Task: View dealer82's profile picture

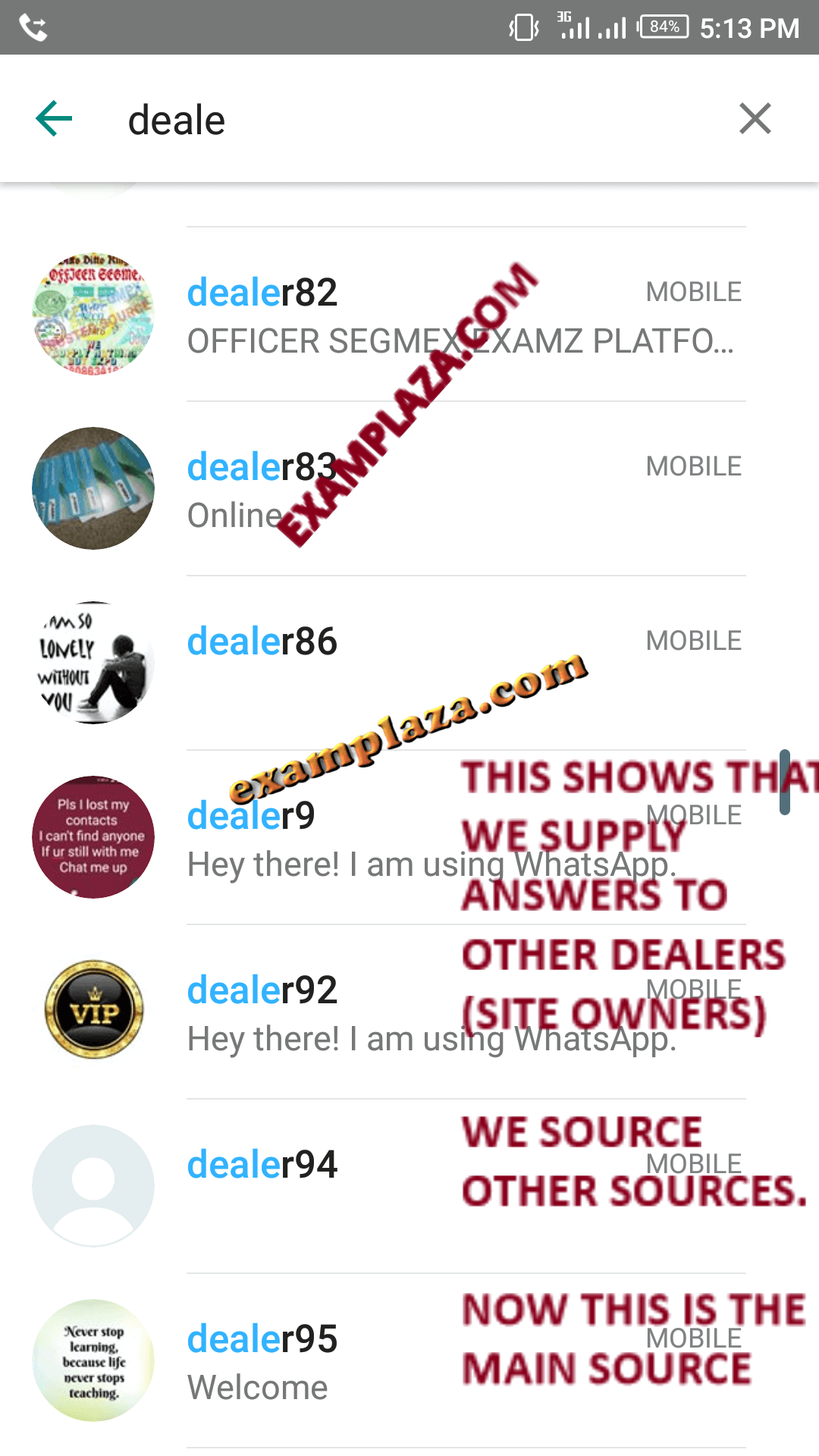Action: tap(93, 314)
